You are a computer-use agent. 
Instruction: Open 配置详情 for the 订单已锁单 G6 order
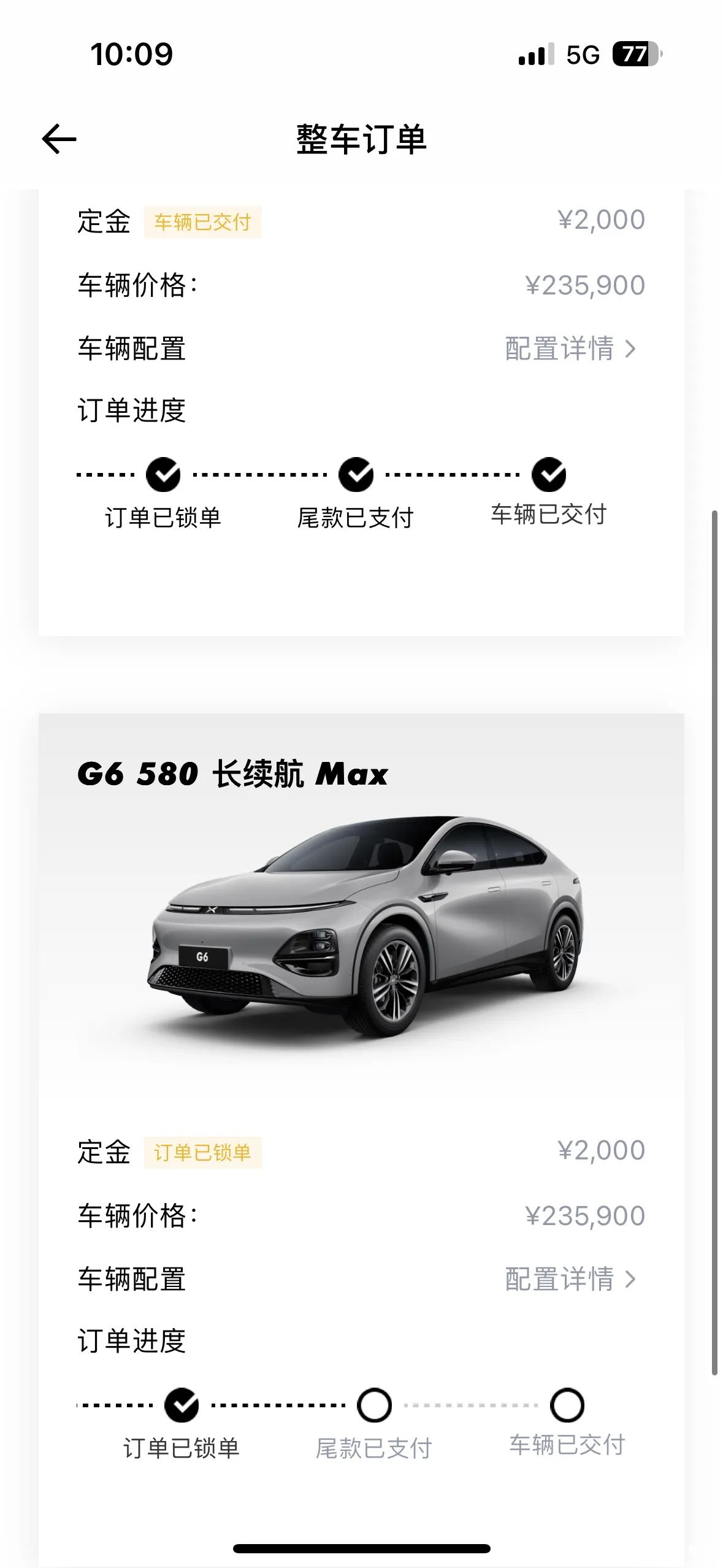tap(570, 1279)
